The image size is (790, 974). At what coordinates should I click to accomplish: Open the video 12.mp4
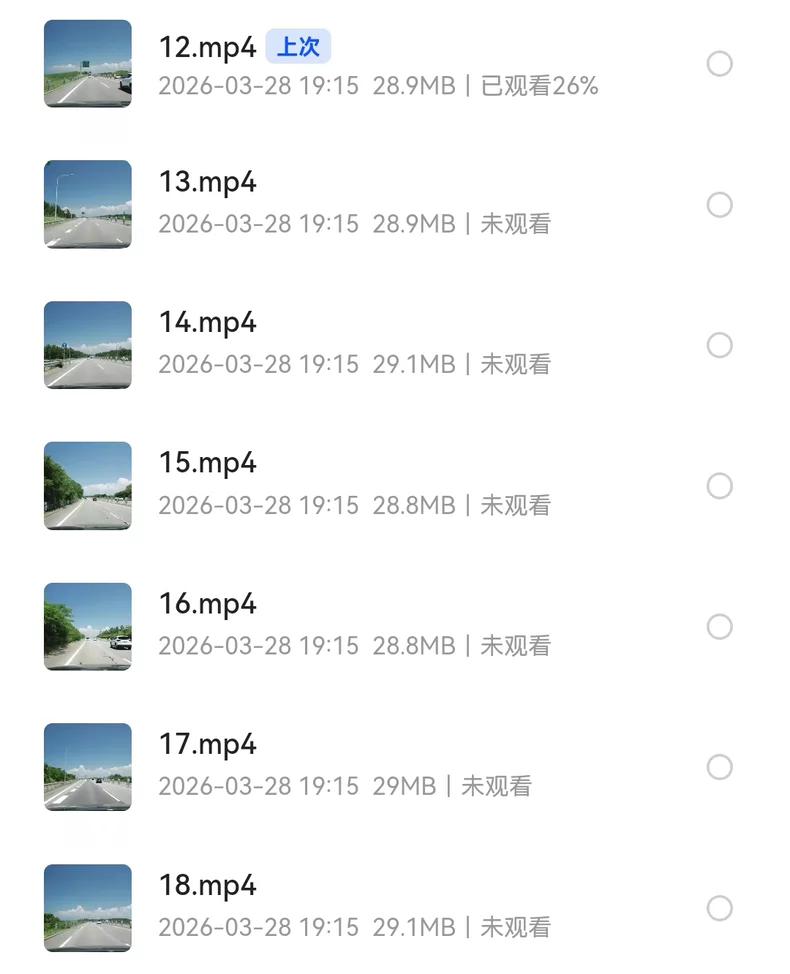[207, 47]
